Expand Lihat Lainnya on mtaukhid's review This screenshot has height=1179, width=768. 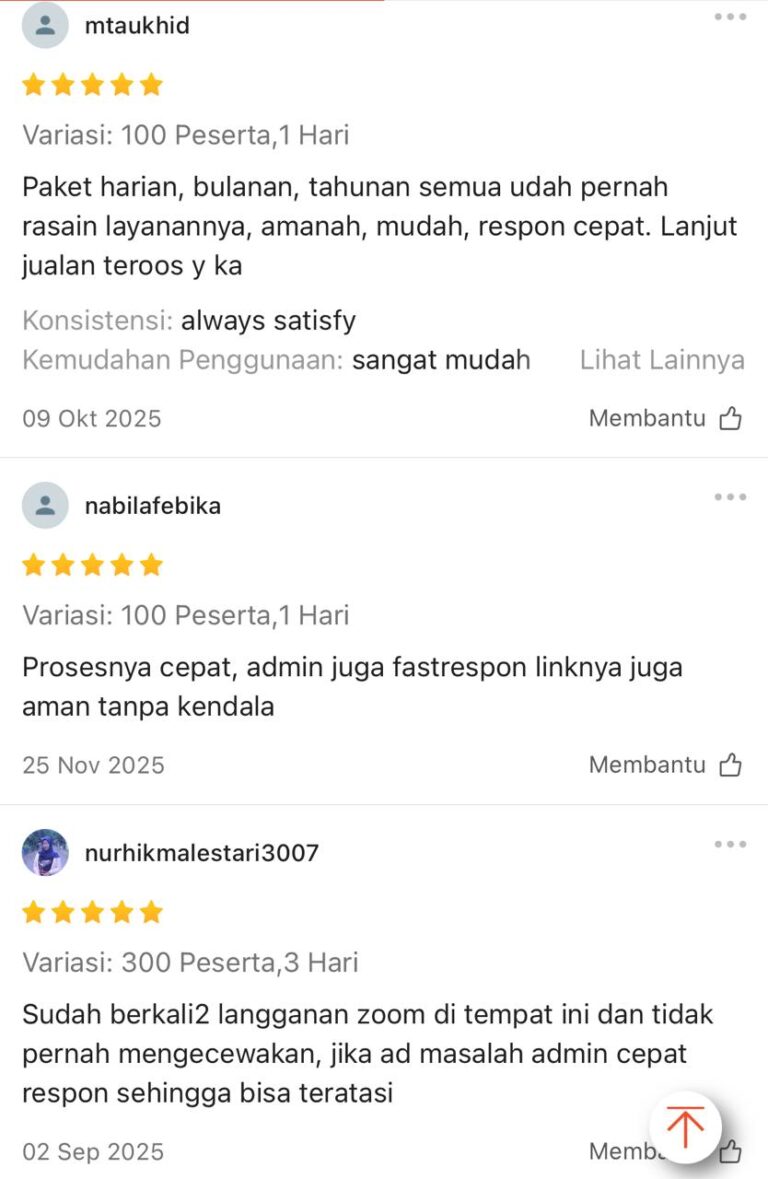662,360
